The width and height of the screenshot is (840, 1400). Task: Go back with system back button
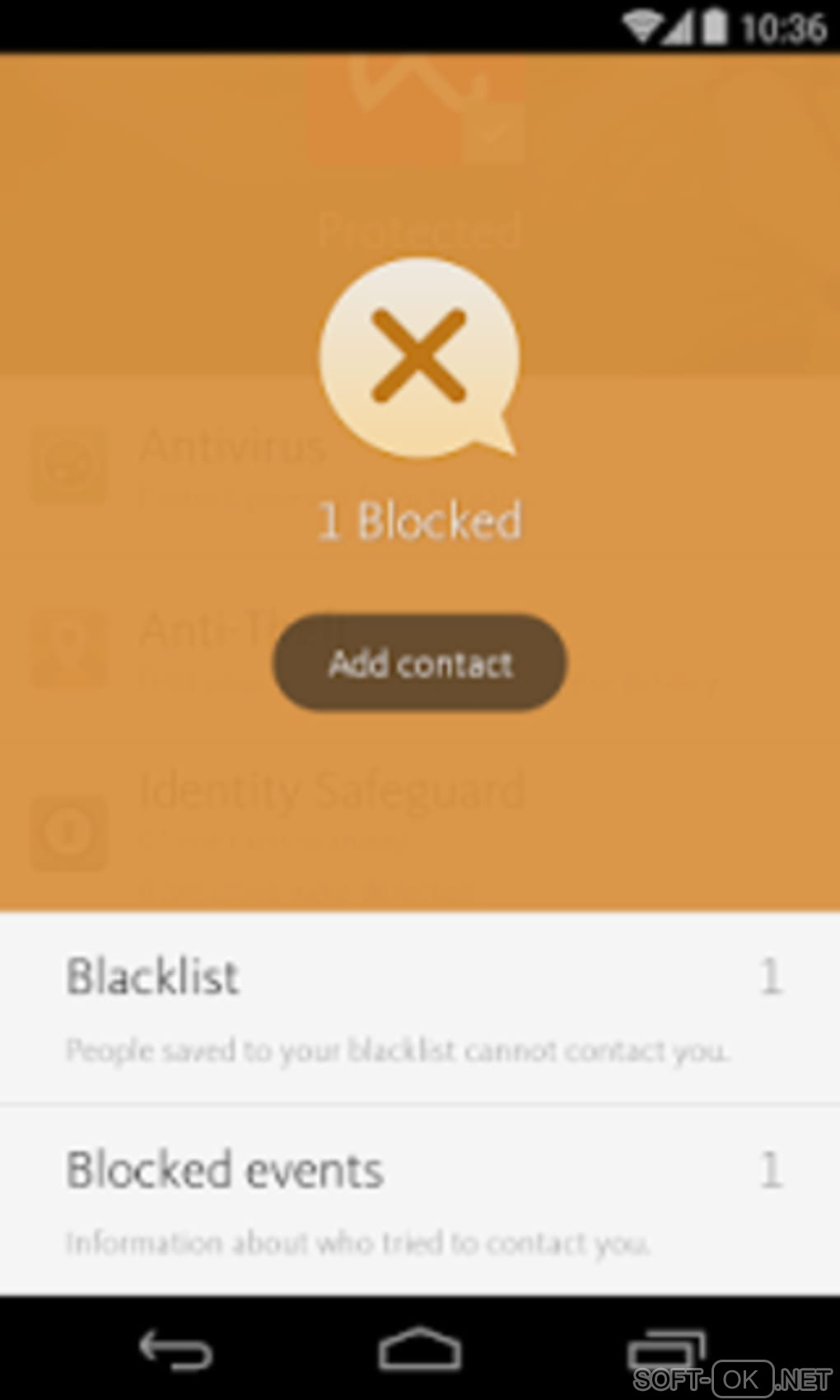(175, 1351)
